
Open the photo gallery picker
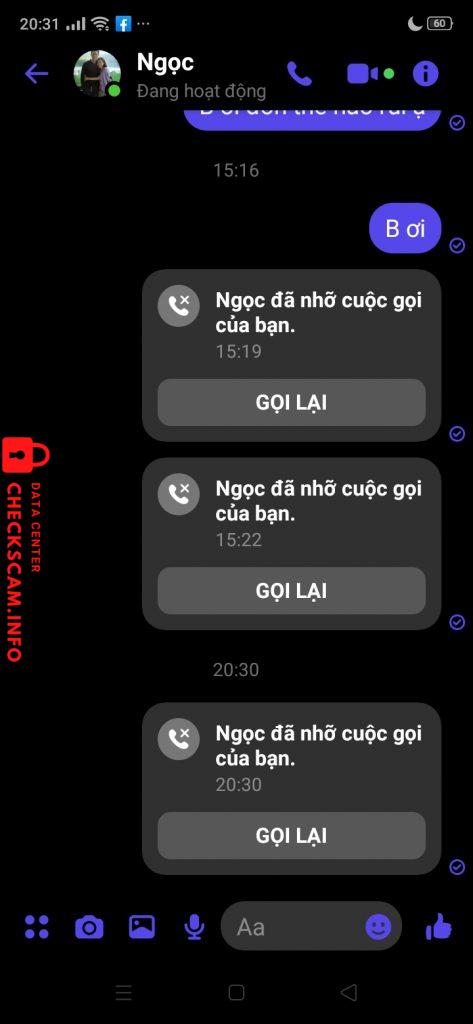click(142, 927)
